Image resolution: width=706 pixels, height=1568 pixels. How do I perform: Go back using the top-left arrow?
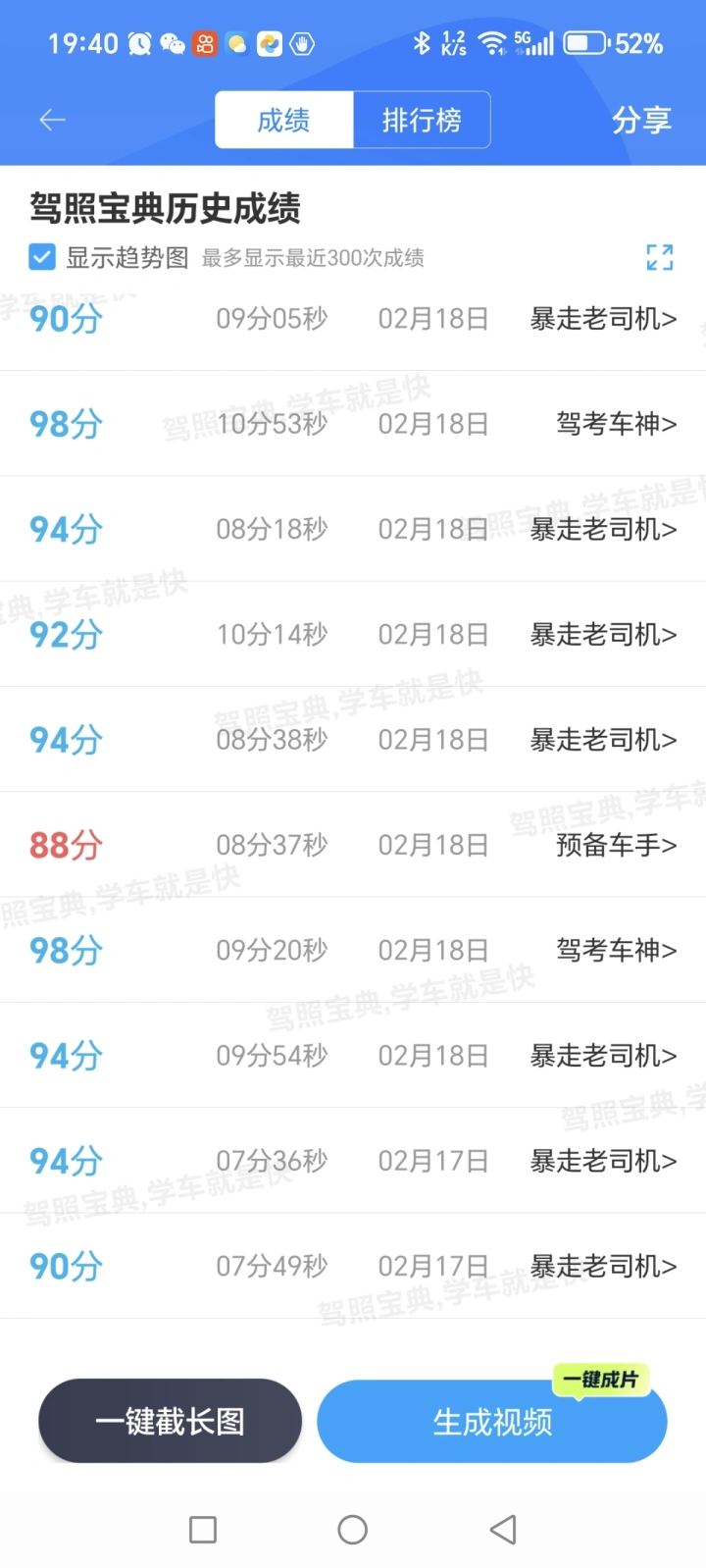pyautogui.click(x=52, y=120)
